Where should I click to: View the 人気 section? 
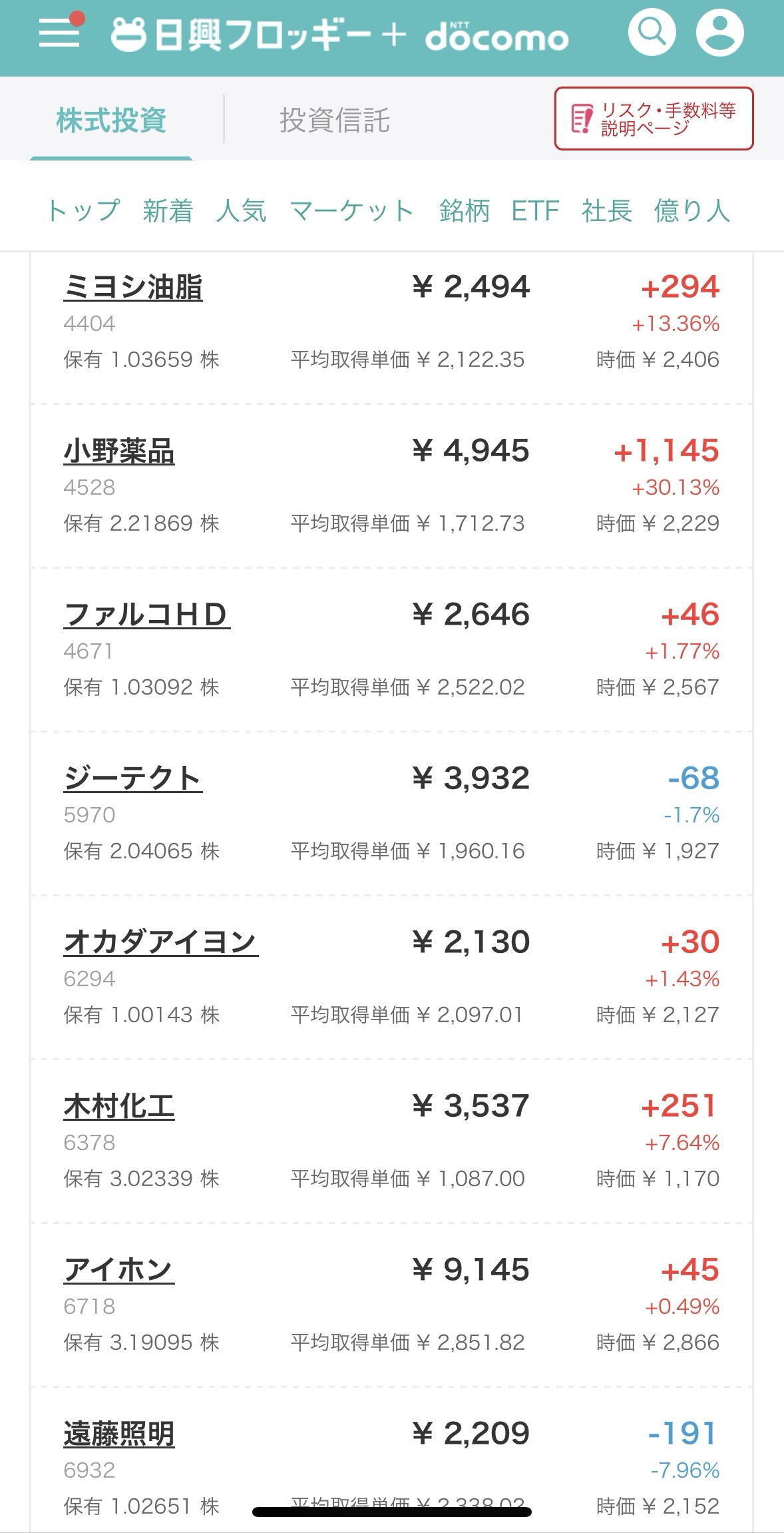241,210
